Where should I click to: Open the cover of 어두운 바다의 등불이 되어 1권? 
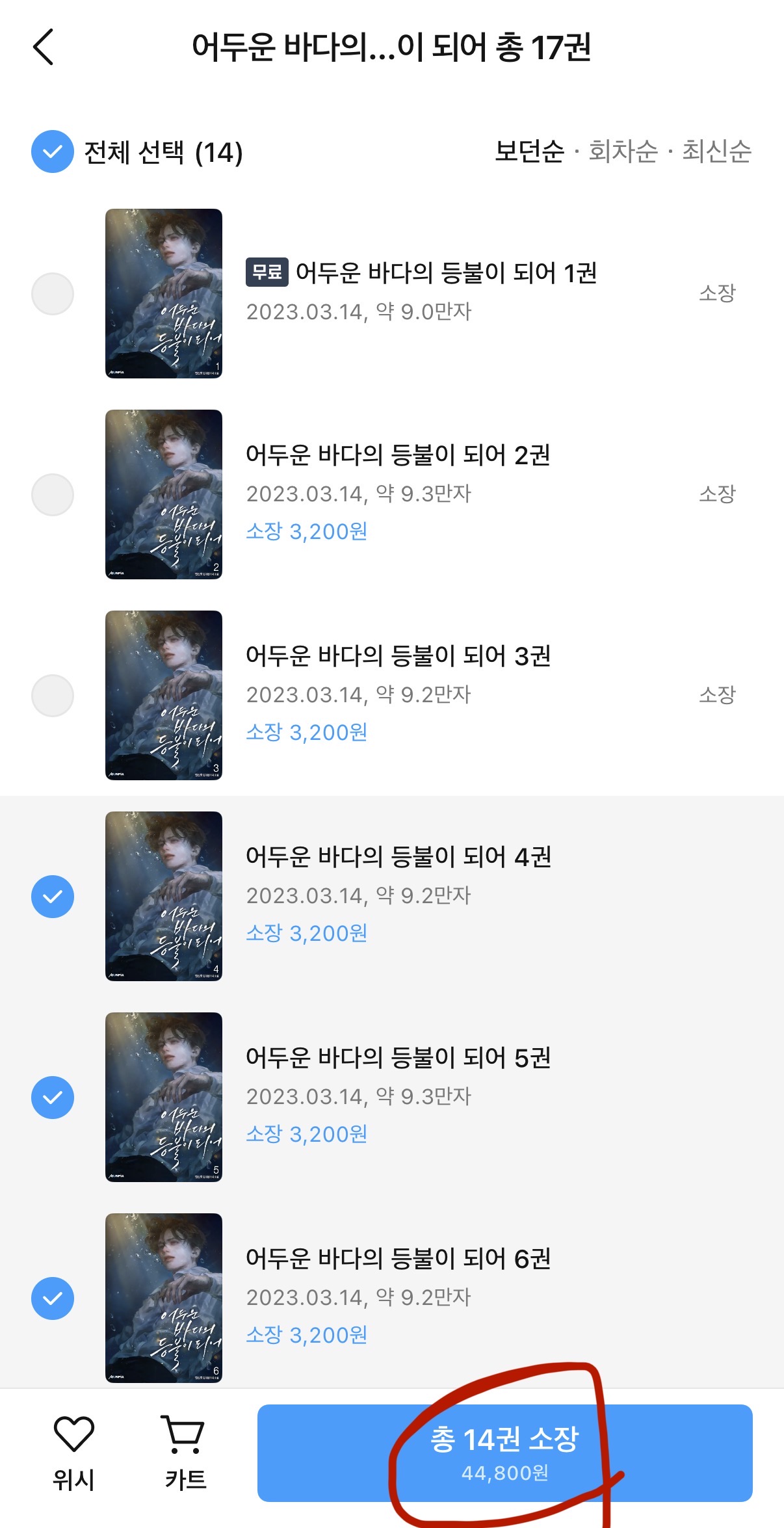pyautogui.click(x=164, y=293)
